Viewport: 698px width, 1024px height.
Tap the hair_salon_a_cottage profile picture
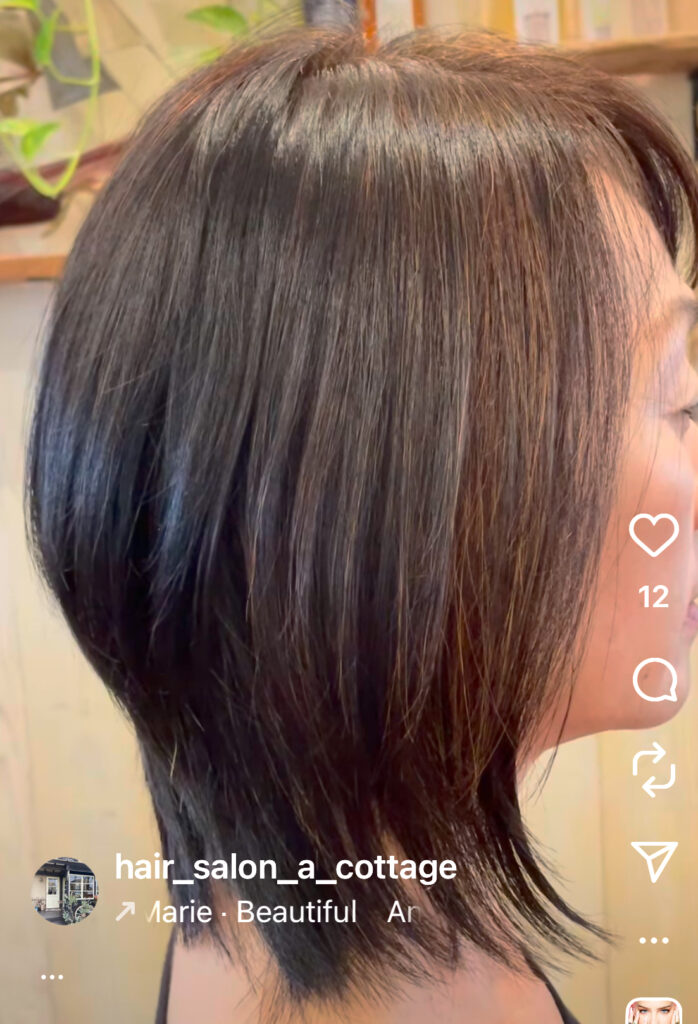coord(65,890)
